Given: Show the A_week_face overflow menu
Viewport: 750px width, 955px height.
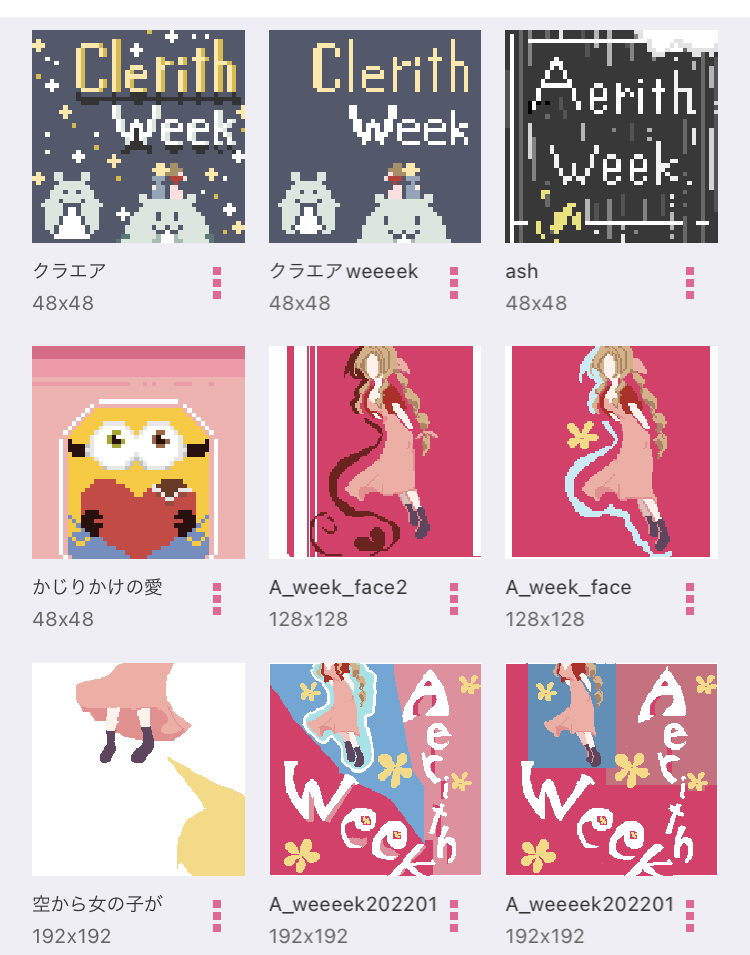Looking at the screenshot, I should tap(690, 599).
